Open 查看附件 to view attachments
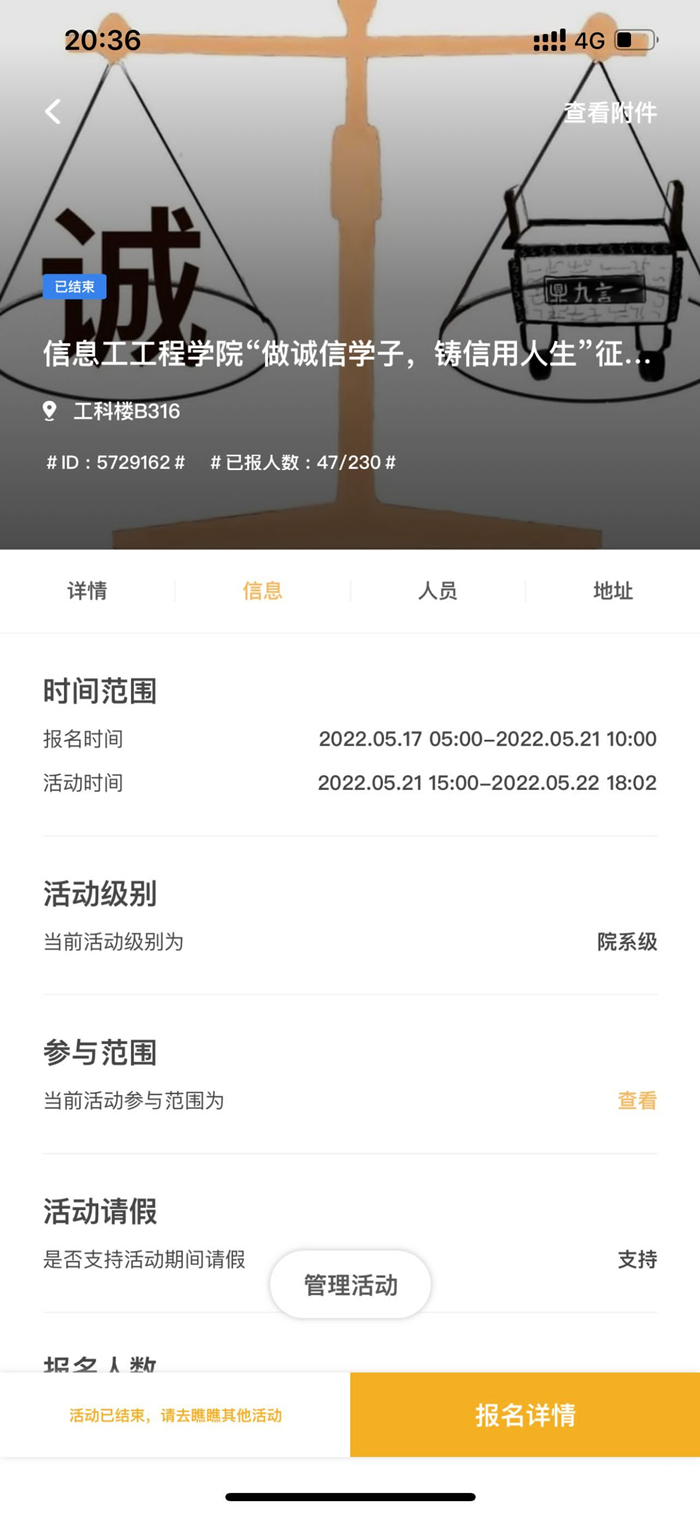This screenshot has width=700, height=1514. [610, 113]
